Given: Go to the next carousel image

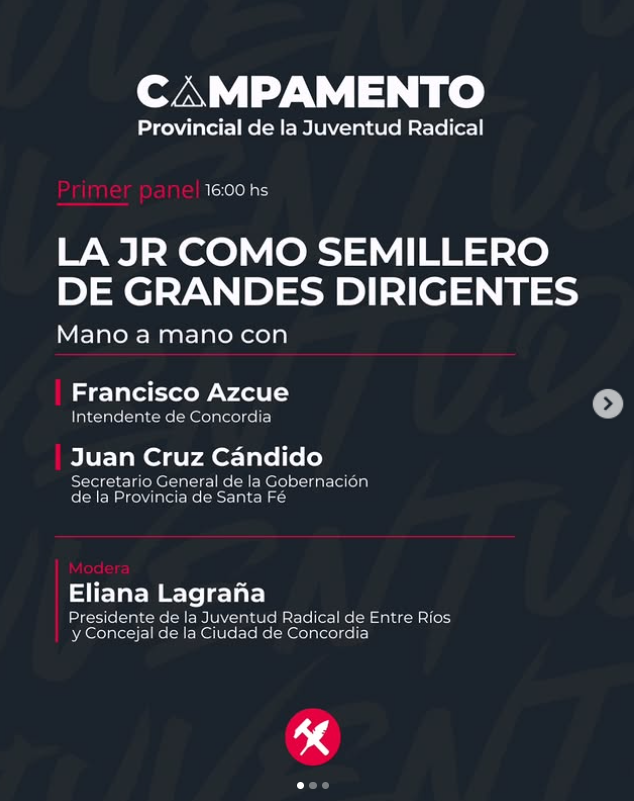Looking at the screenshot, I should tap(607, 403).
